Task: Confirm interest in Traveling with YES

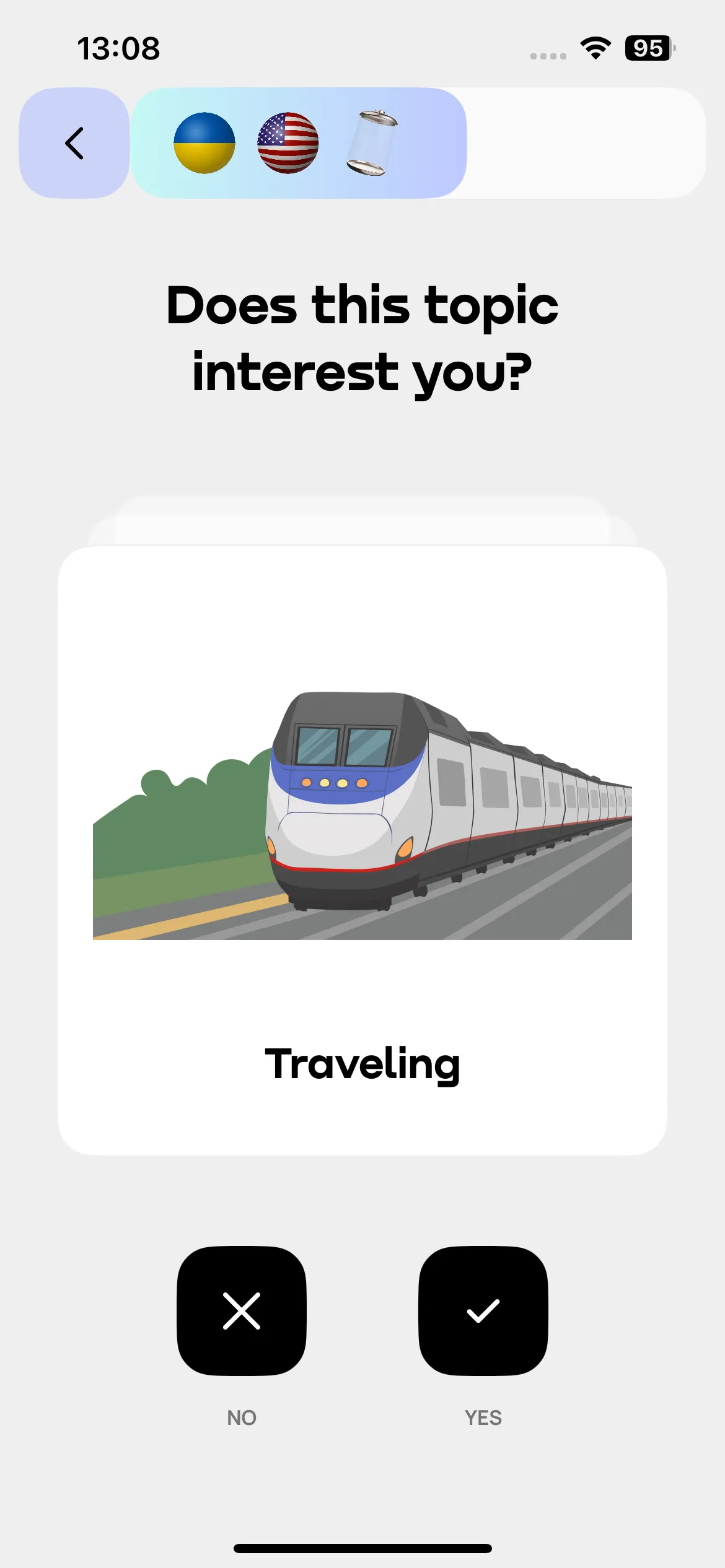Action: click(483, 1310)
